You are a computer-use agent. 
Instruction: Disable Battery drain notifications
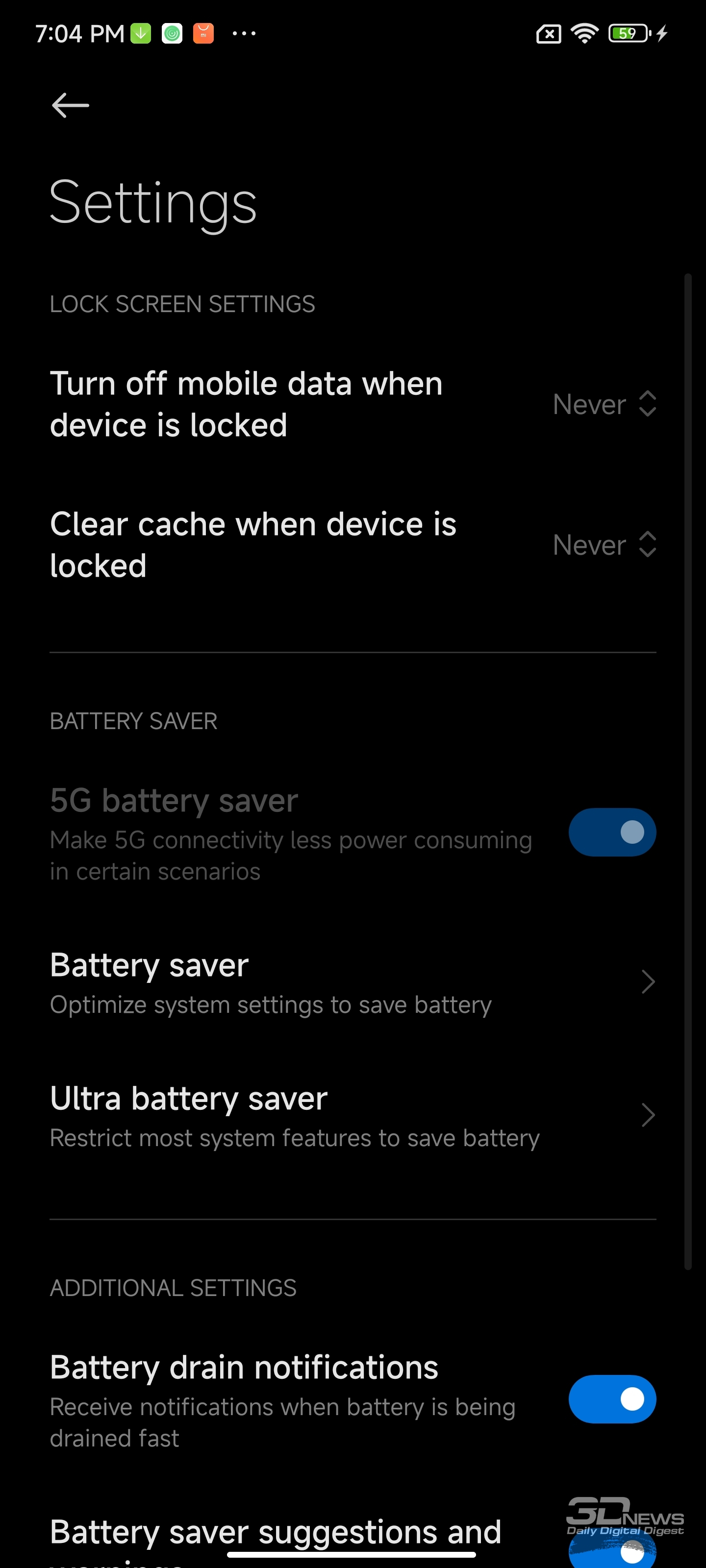coord(612,1399)
